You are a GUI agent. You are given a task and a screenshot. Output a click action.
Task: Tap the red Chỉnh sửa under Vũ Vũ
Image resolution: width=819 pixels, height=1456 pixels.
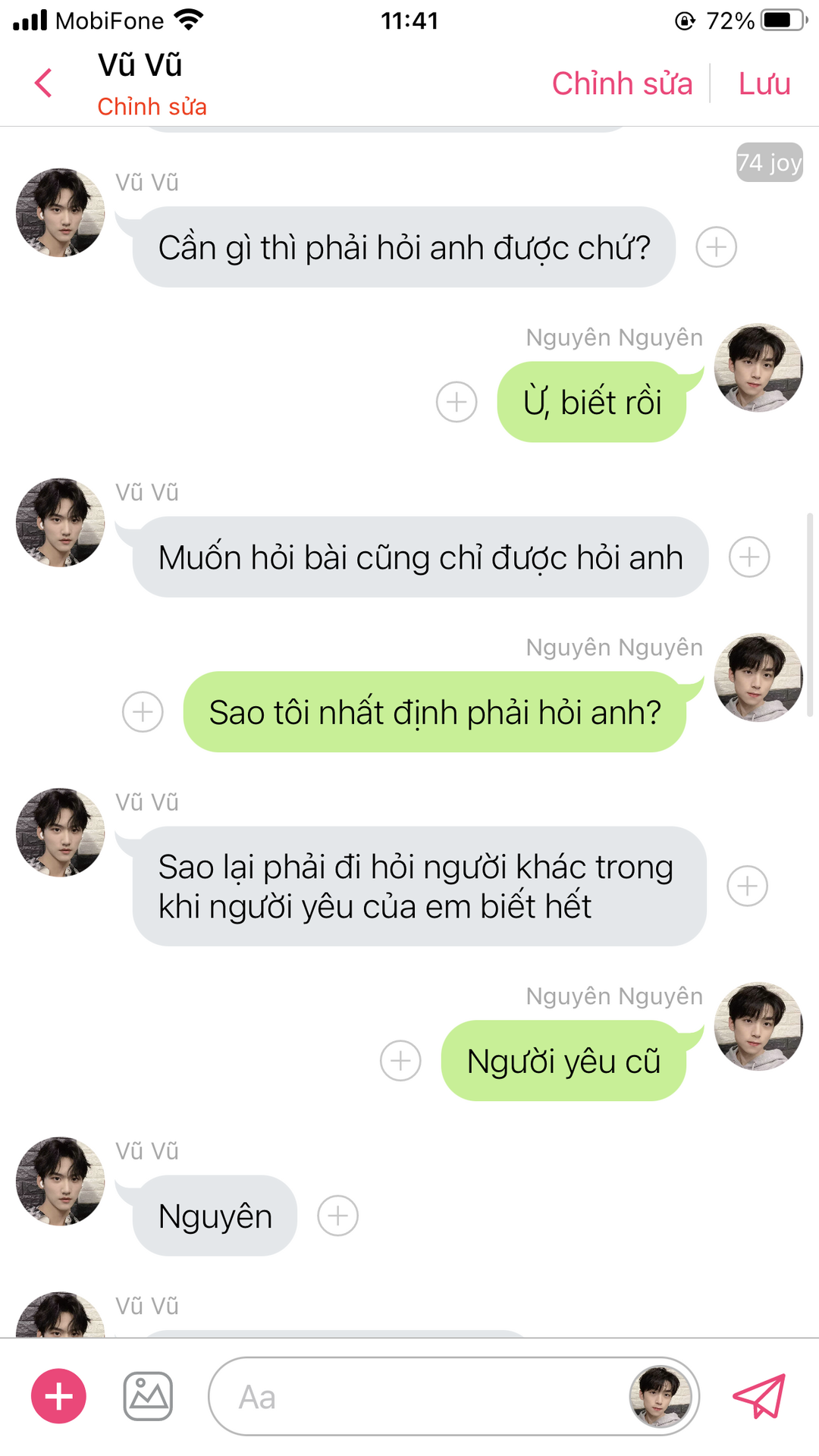[152, 107]
